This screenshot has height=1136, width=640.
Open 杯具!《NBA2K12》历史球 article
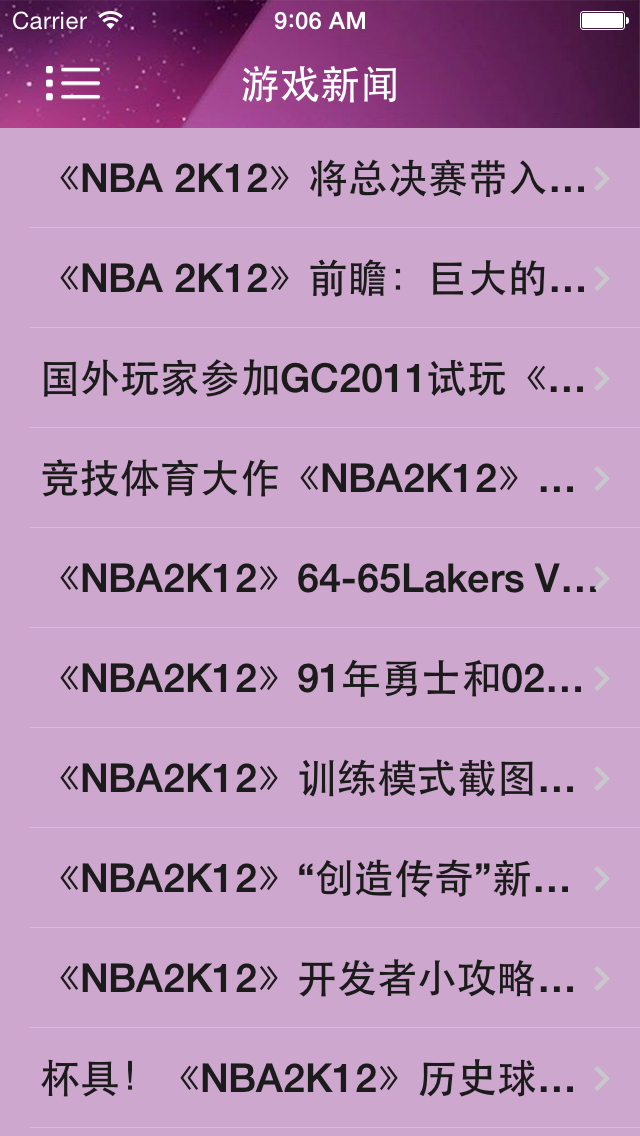click(x=320, y=1079)
